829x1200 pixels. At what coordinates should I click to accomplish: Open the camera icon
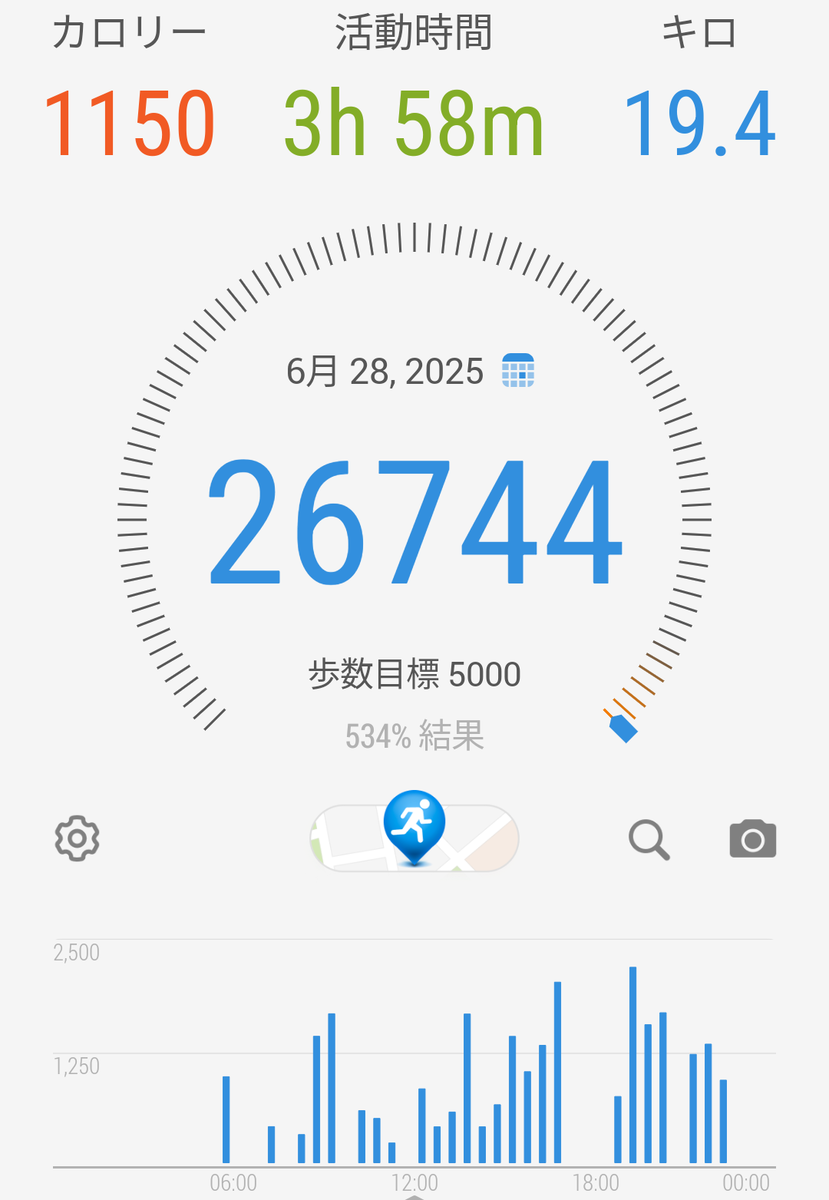(753, 839)
